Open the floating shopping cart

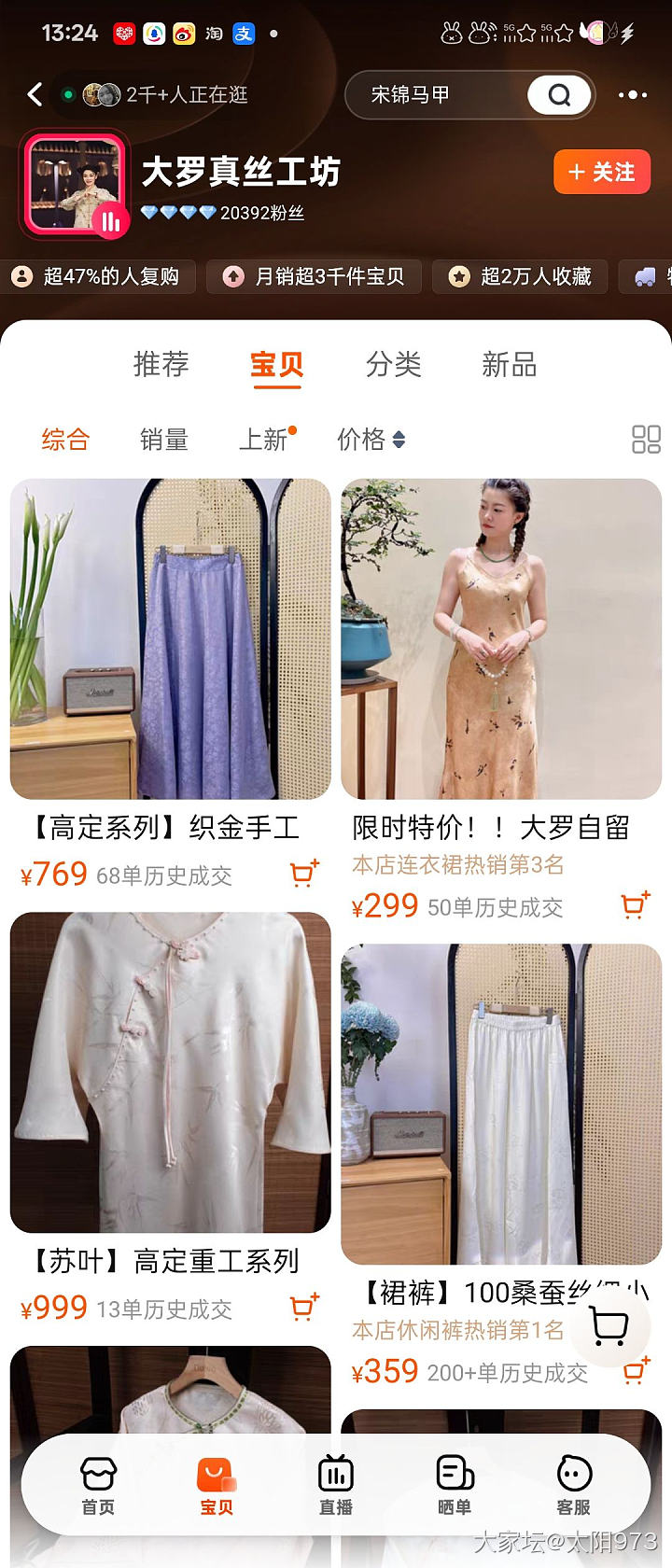(x=609, y=1324)
